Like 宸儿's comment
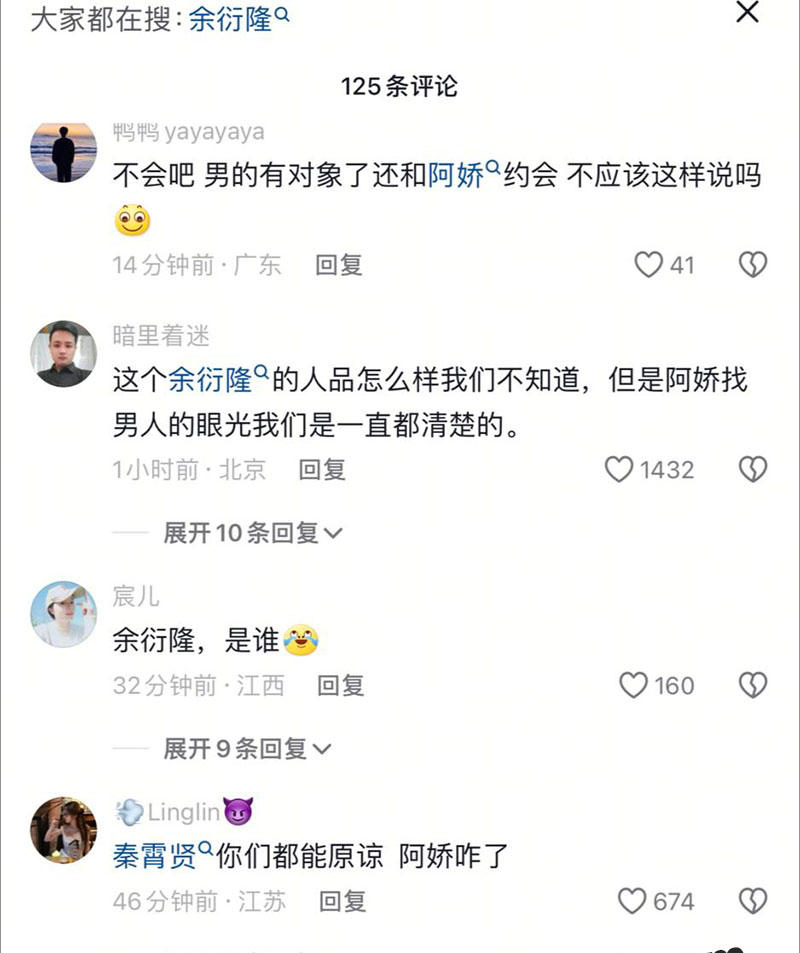 pyautogui.click(x=634, y=685)
